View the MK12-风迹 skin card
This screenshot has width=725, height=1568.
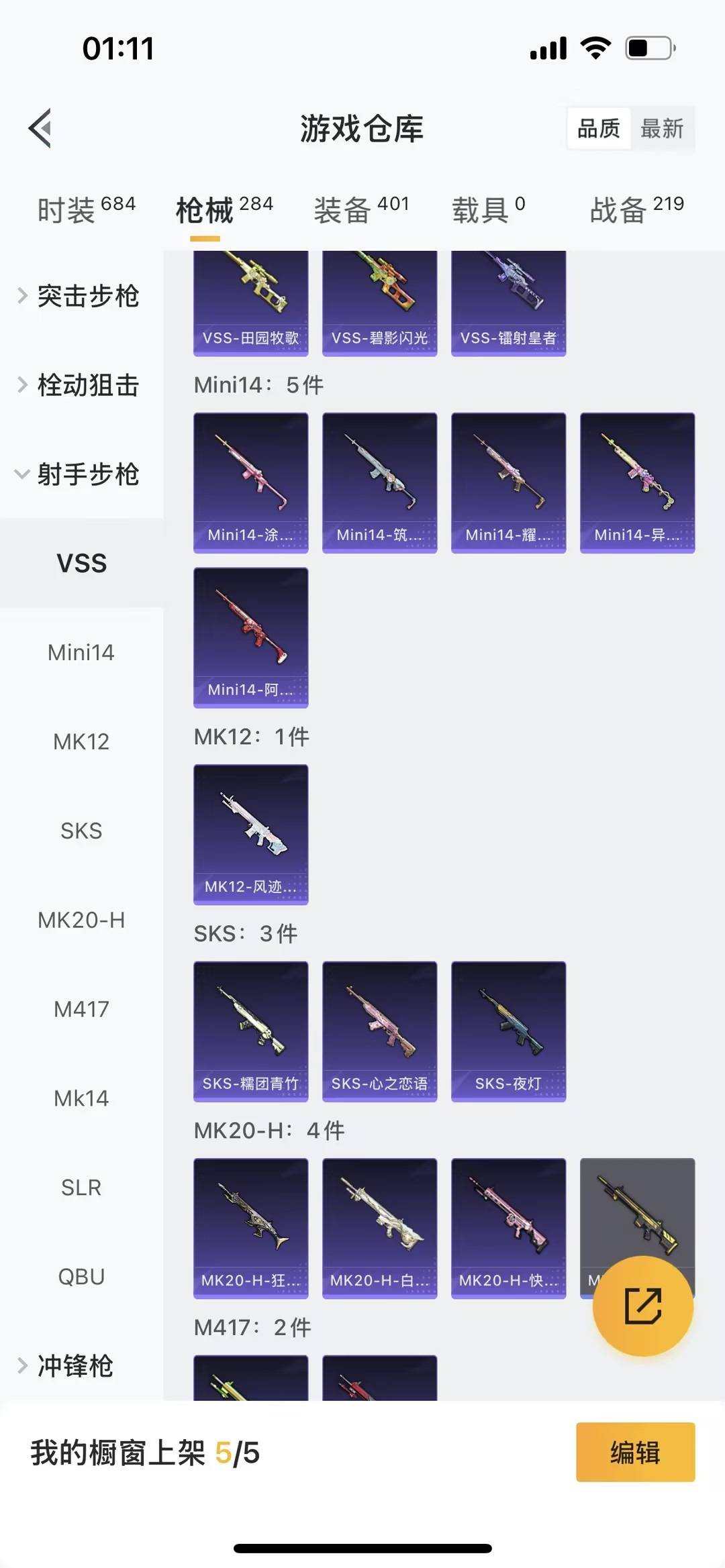pos(250,834)
